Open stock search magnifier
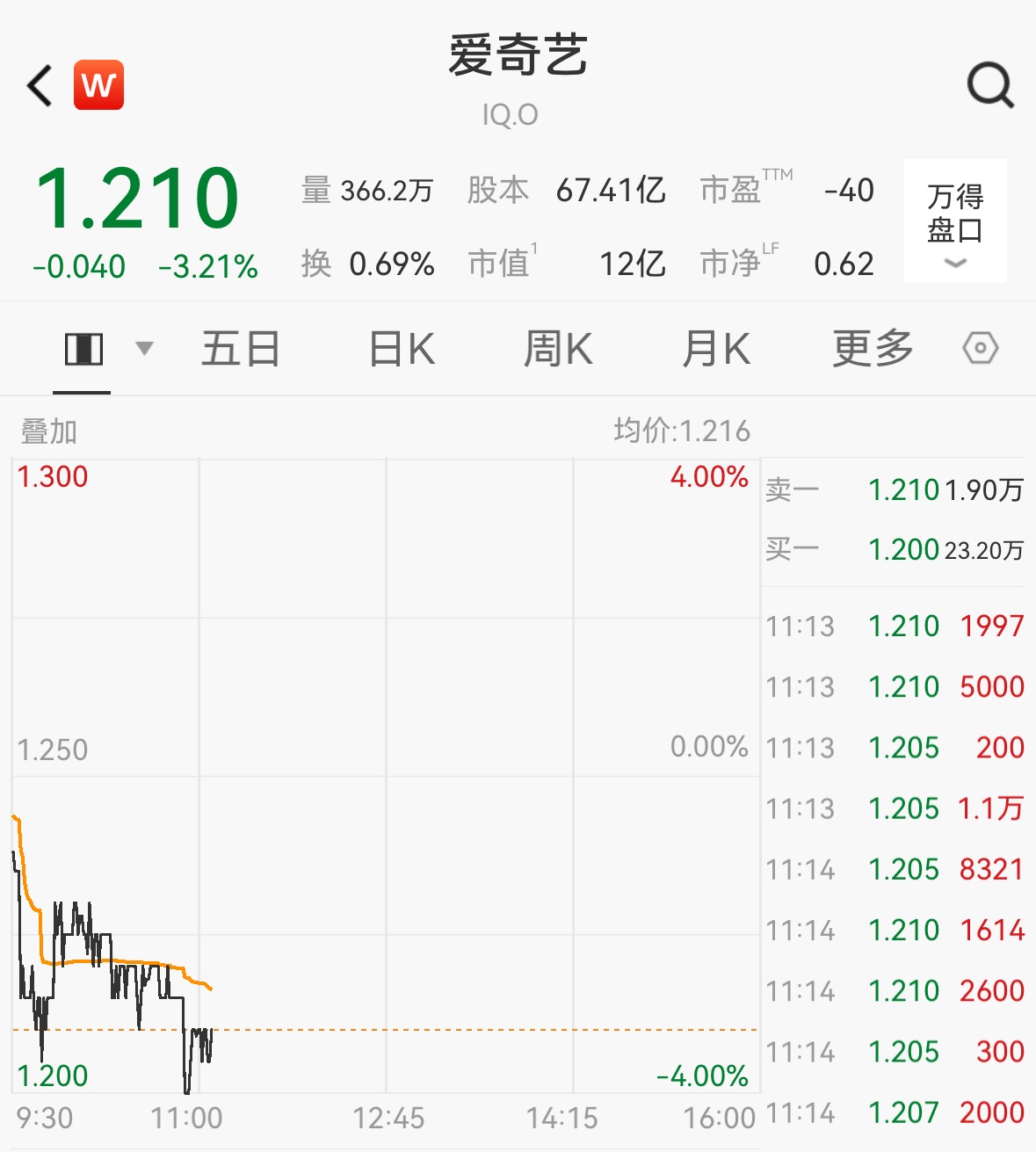Screen dimensions: 1036x1152 990,86
